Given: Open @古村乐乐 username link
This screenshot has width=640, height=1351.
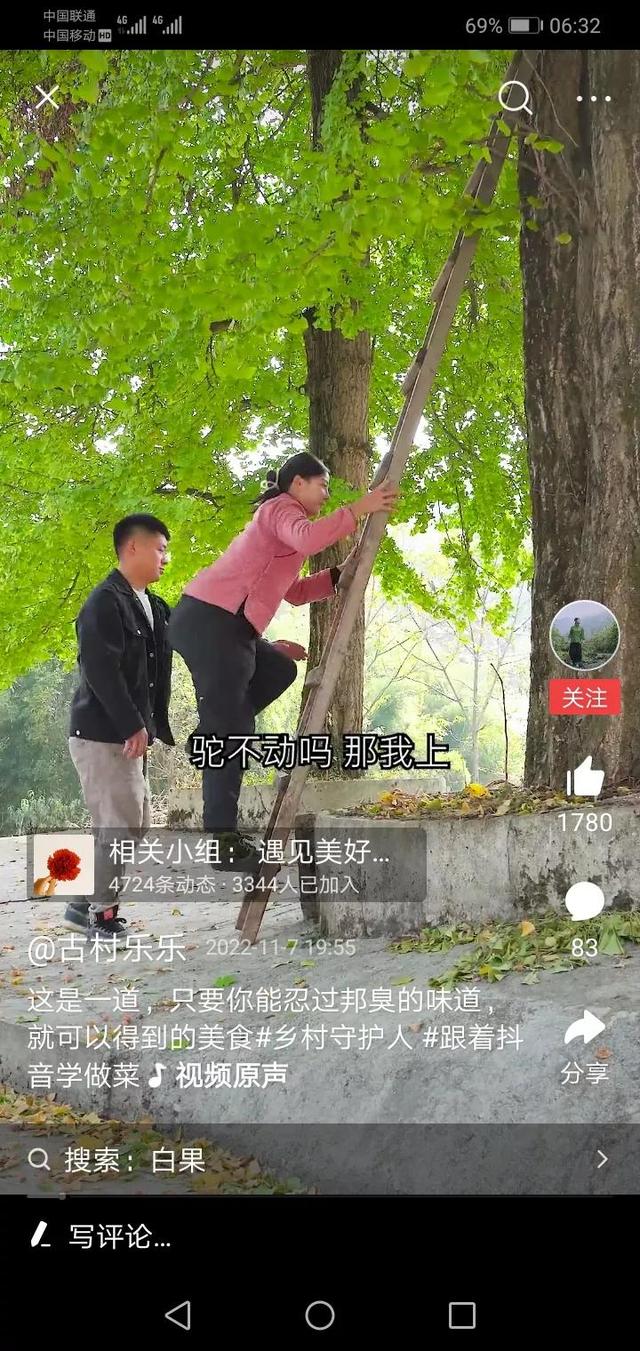Looking at the screenshot, I should tap(106, 949).
